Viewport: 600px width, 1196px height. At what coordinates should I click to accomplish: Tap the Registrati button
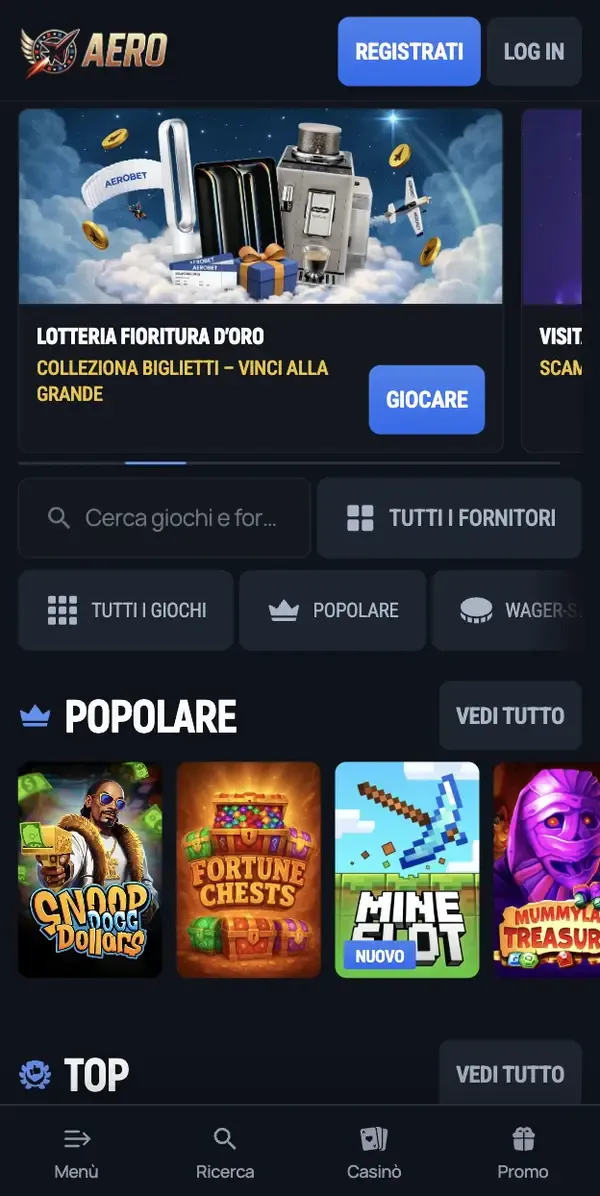409,51
